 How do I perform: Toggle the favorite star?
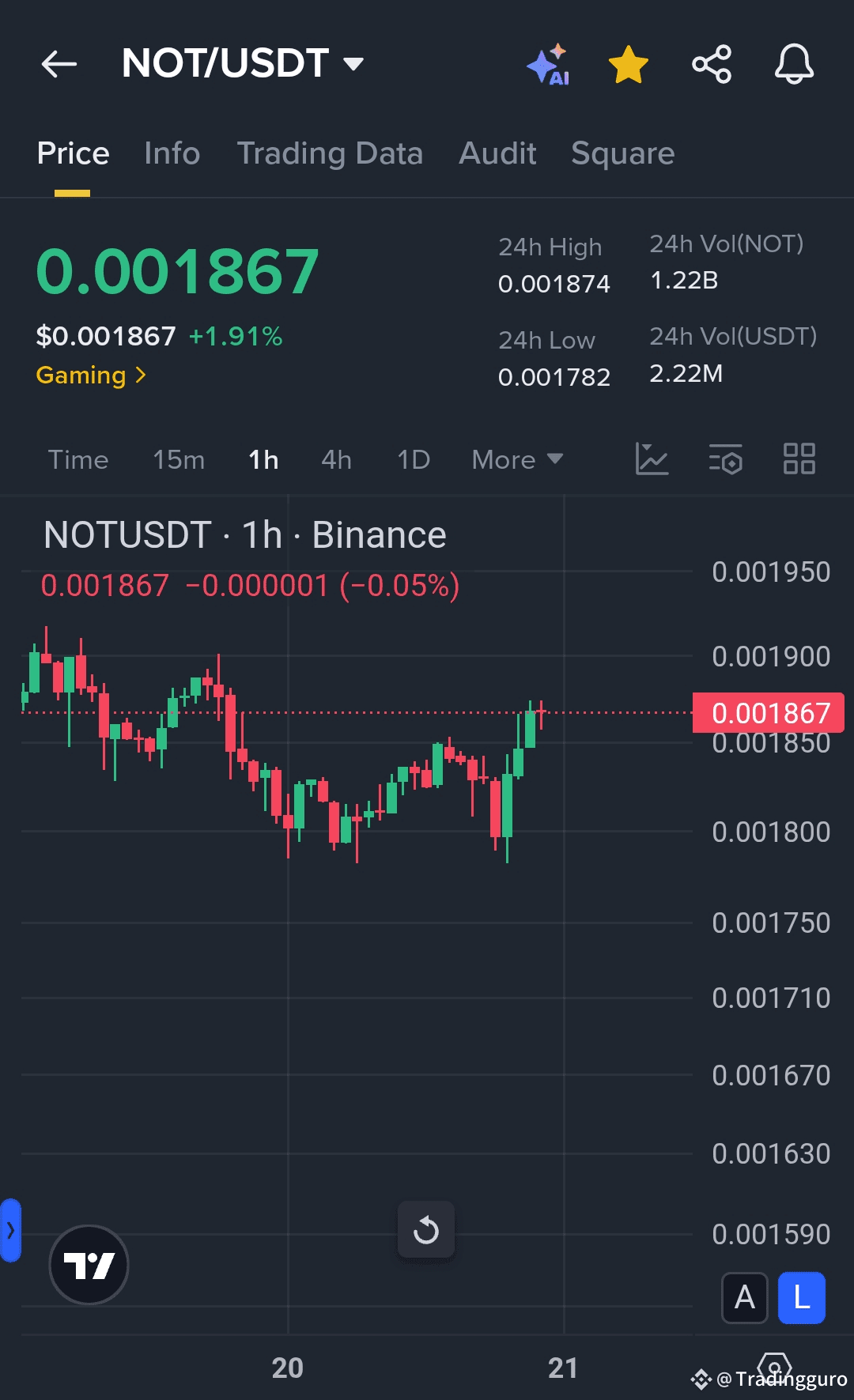629,64
